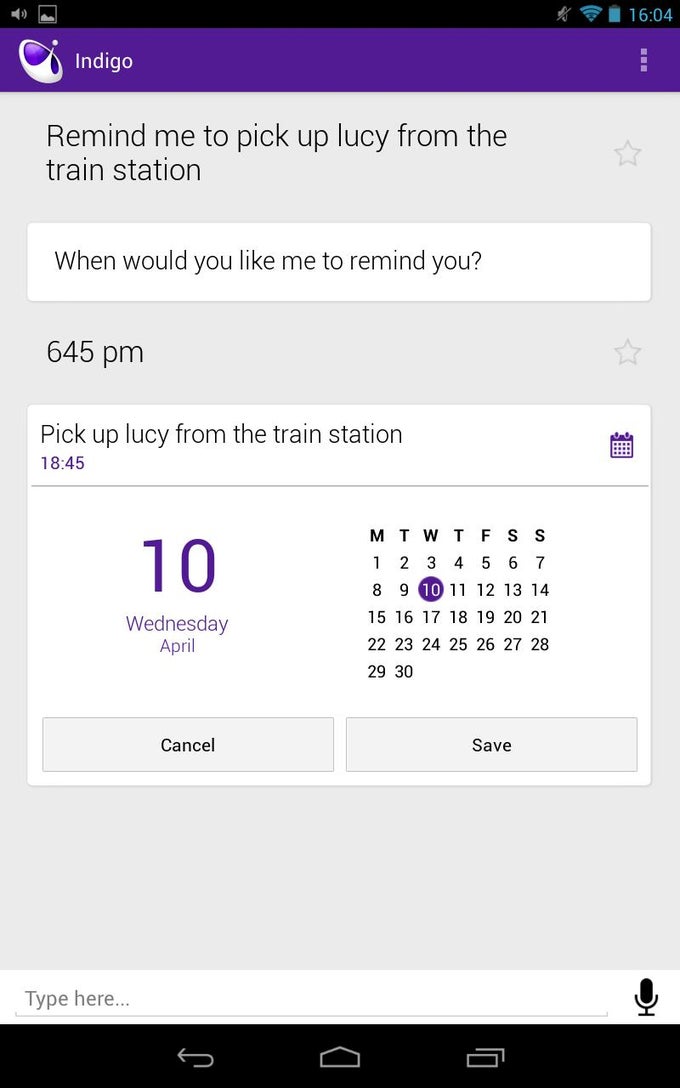This screenshot has height=1088, width=680.
Task: Choose April 15 on the calendar
Action: click(376, 617)
